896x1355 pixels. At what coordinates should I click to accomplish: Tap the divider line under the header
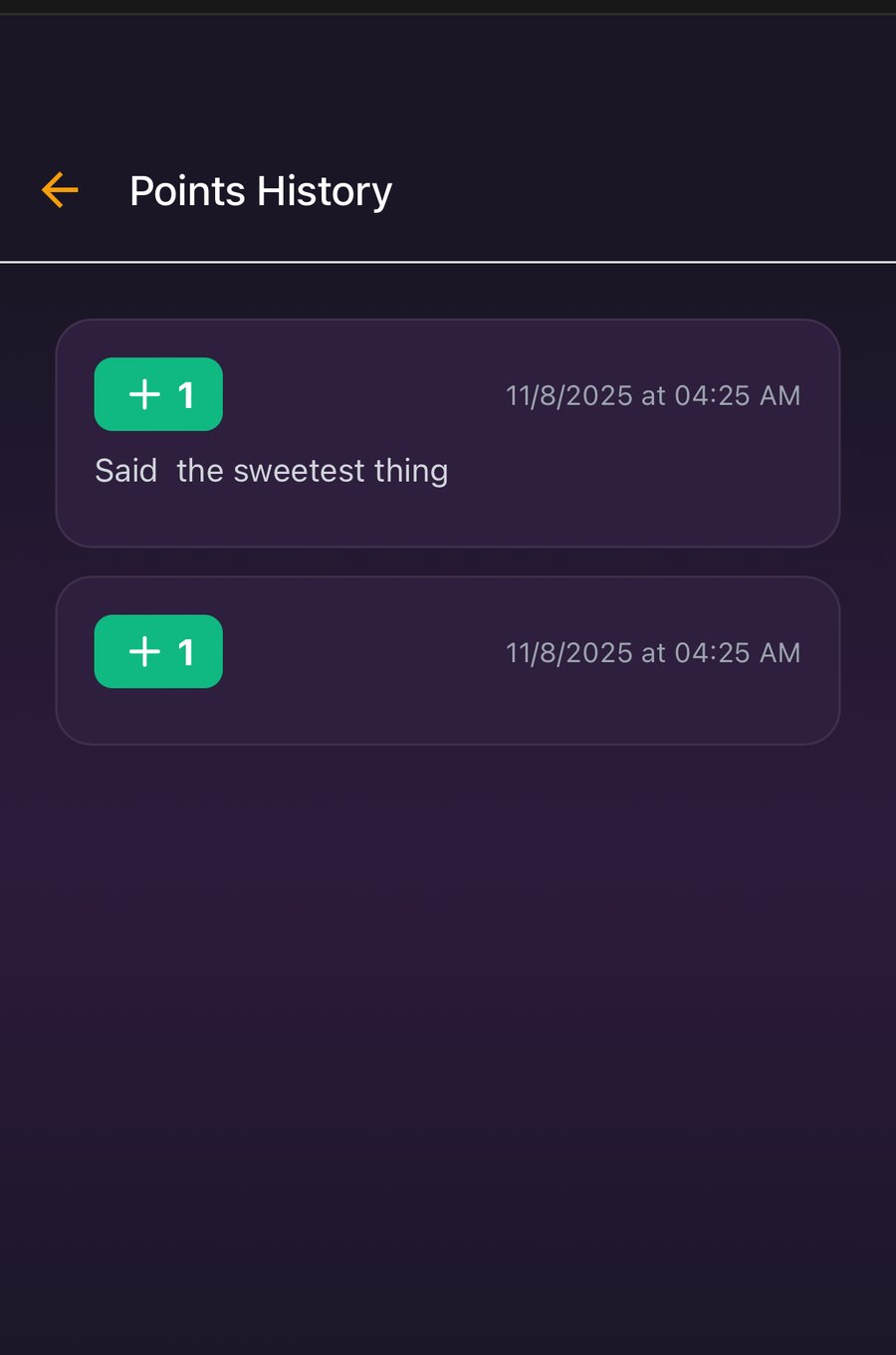coord(448,262)
